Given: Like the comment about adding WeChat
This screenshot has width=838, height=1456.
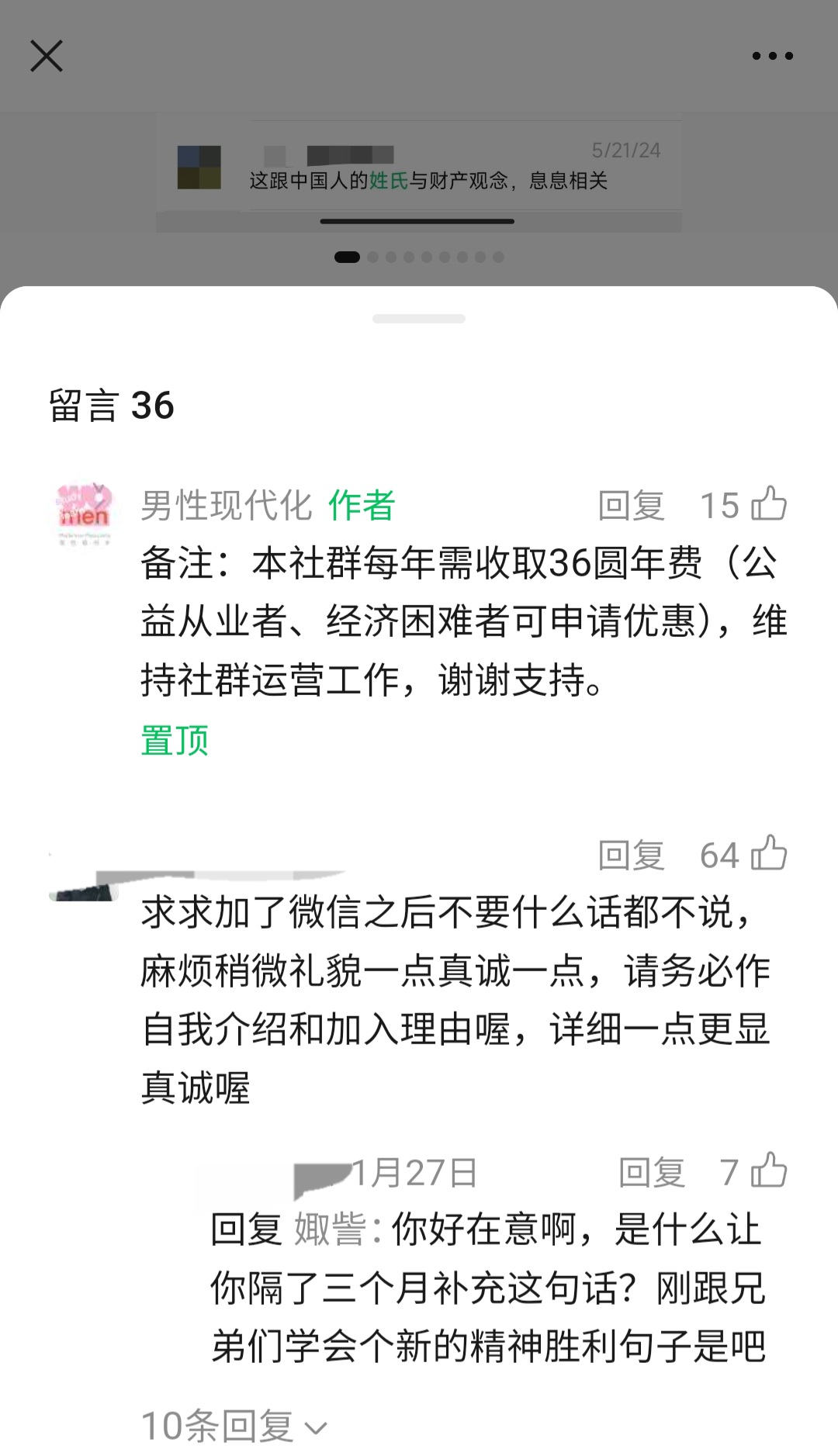Looking at the screenshot, I should point(768,853).
